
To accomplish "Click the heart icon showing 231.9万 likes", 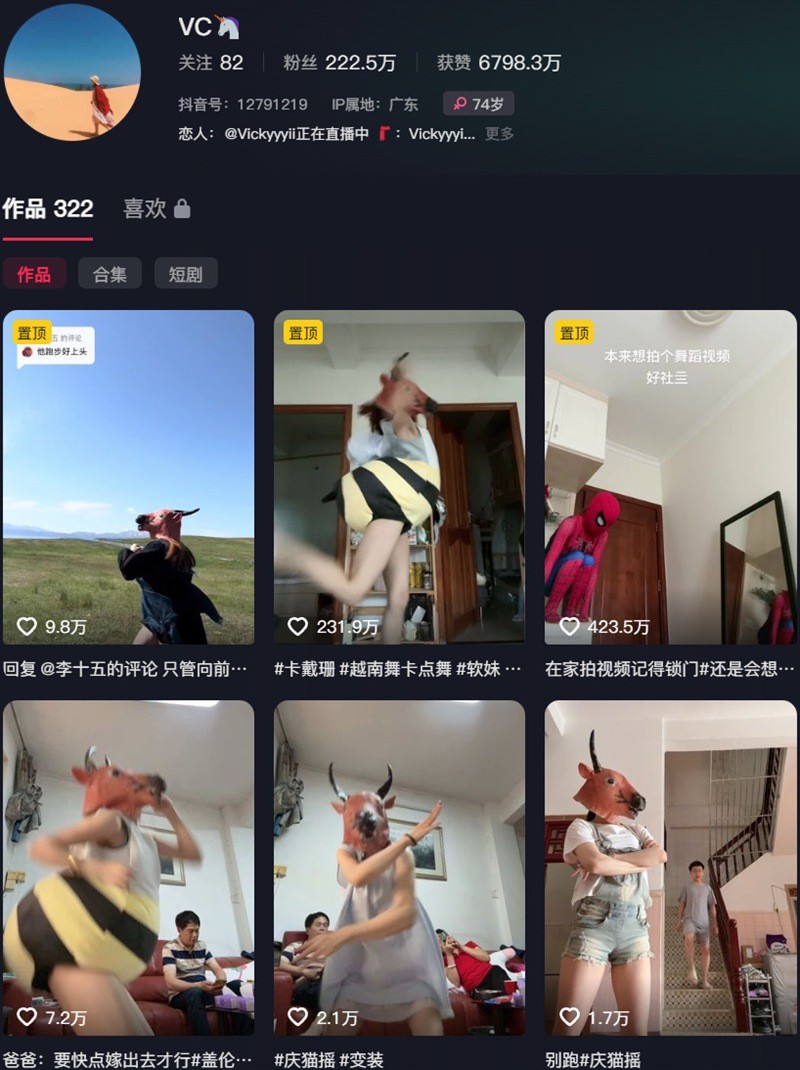I will [x=297, y=626].
